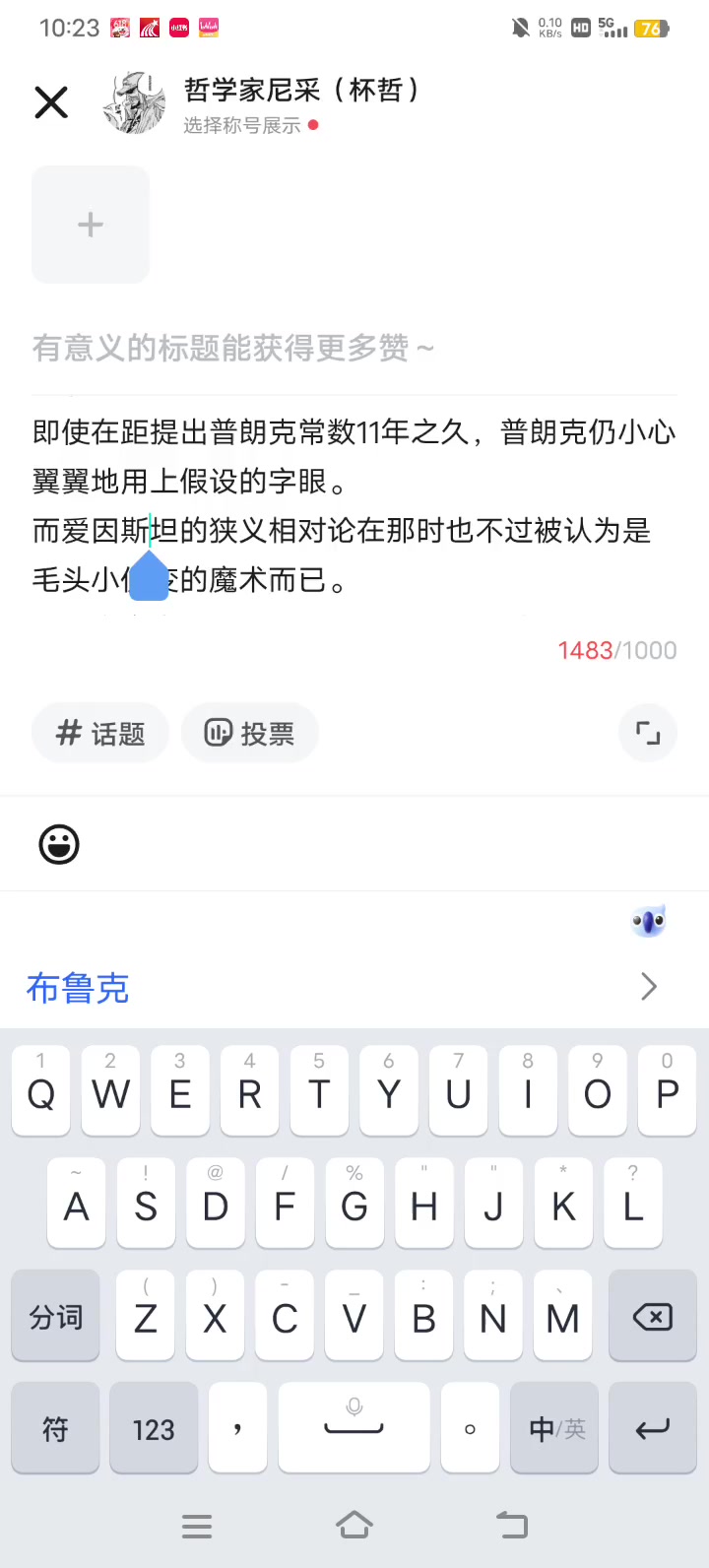Add an image with the plus tile
This screenshot has height=1568, width=709.
point(91,225)
